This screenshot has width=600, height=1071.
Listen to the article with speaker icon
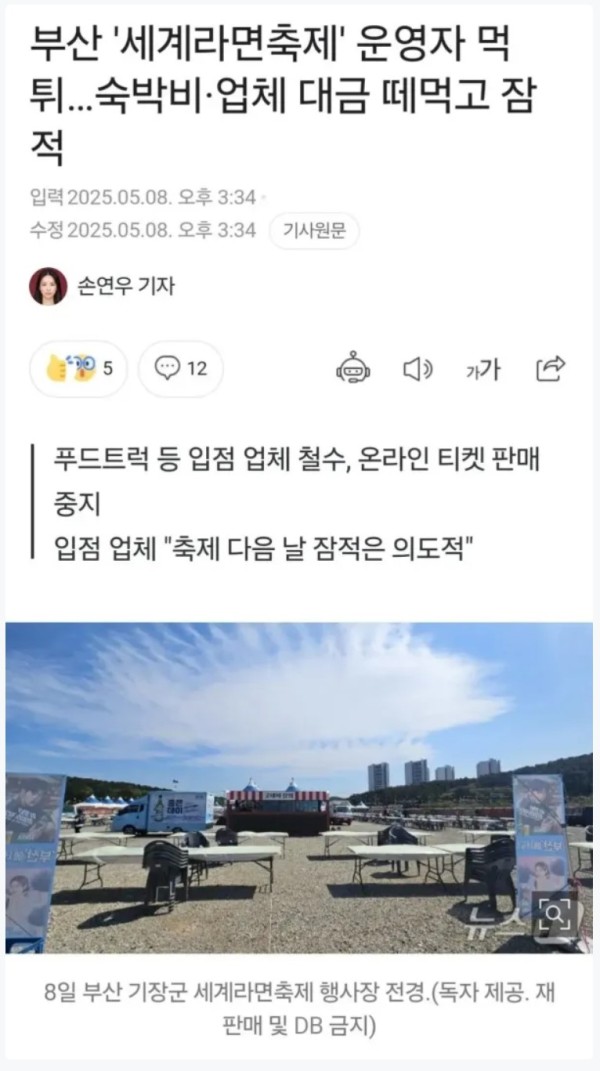click(417, 369)
